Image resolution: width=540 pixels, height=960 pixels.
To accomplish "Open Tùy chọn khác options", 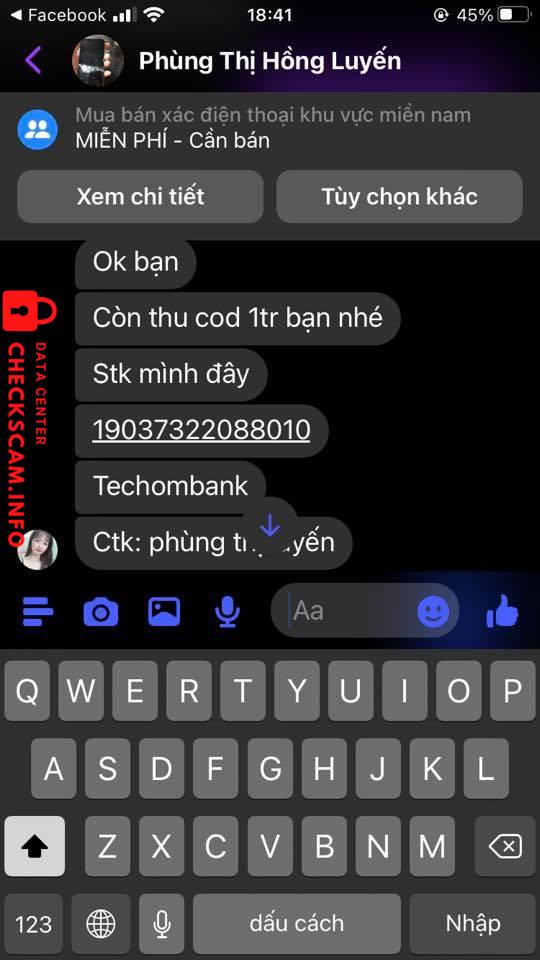I will [399, 197].
